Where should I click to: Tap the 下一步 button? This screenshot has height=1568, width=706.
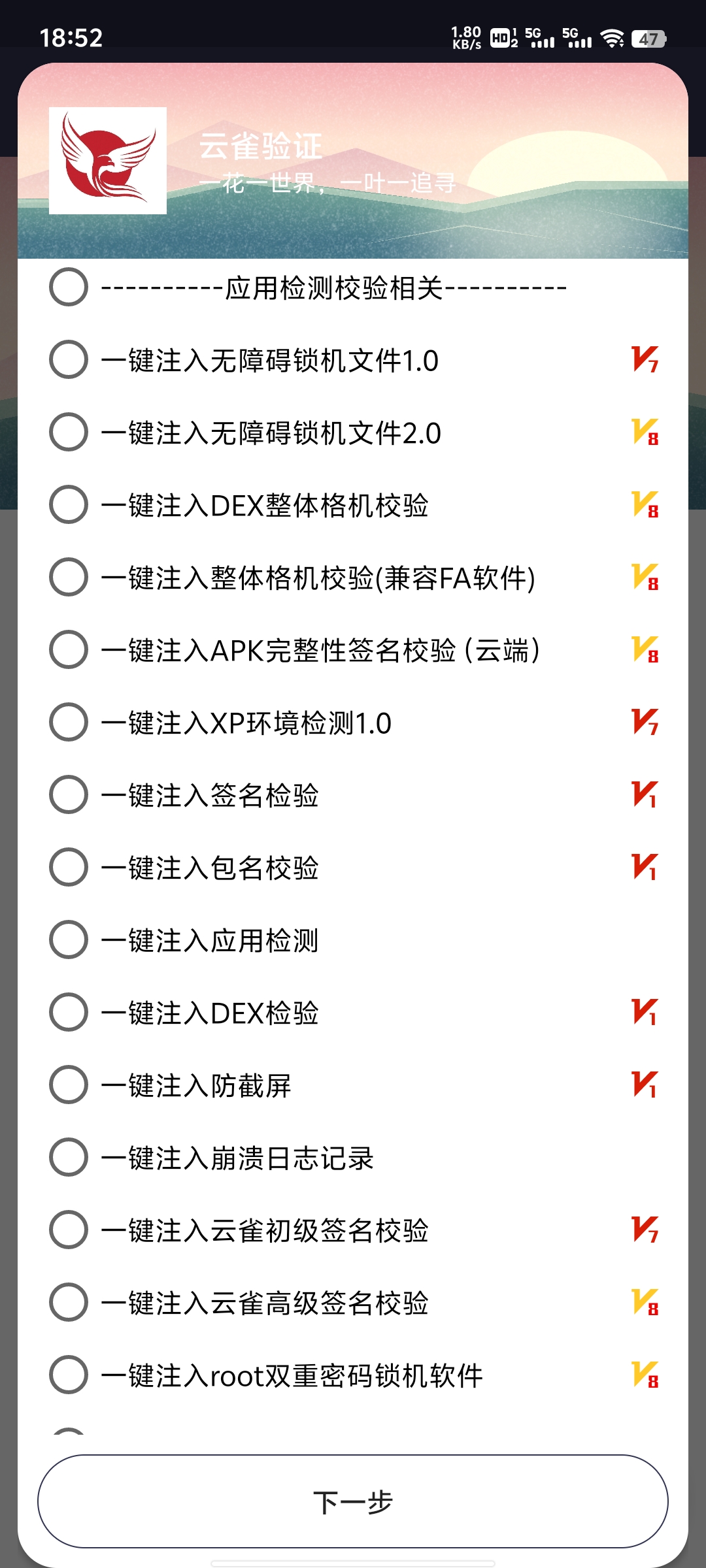click(x=353, y=1501)
